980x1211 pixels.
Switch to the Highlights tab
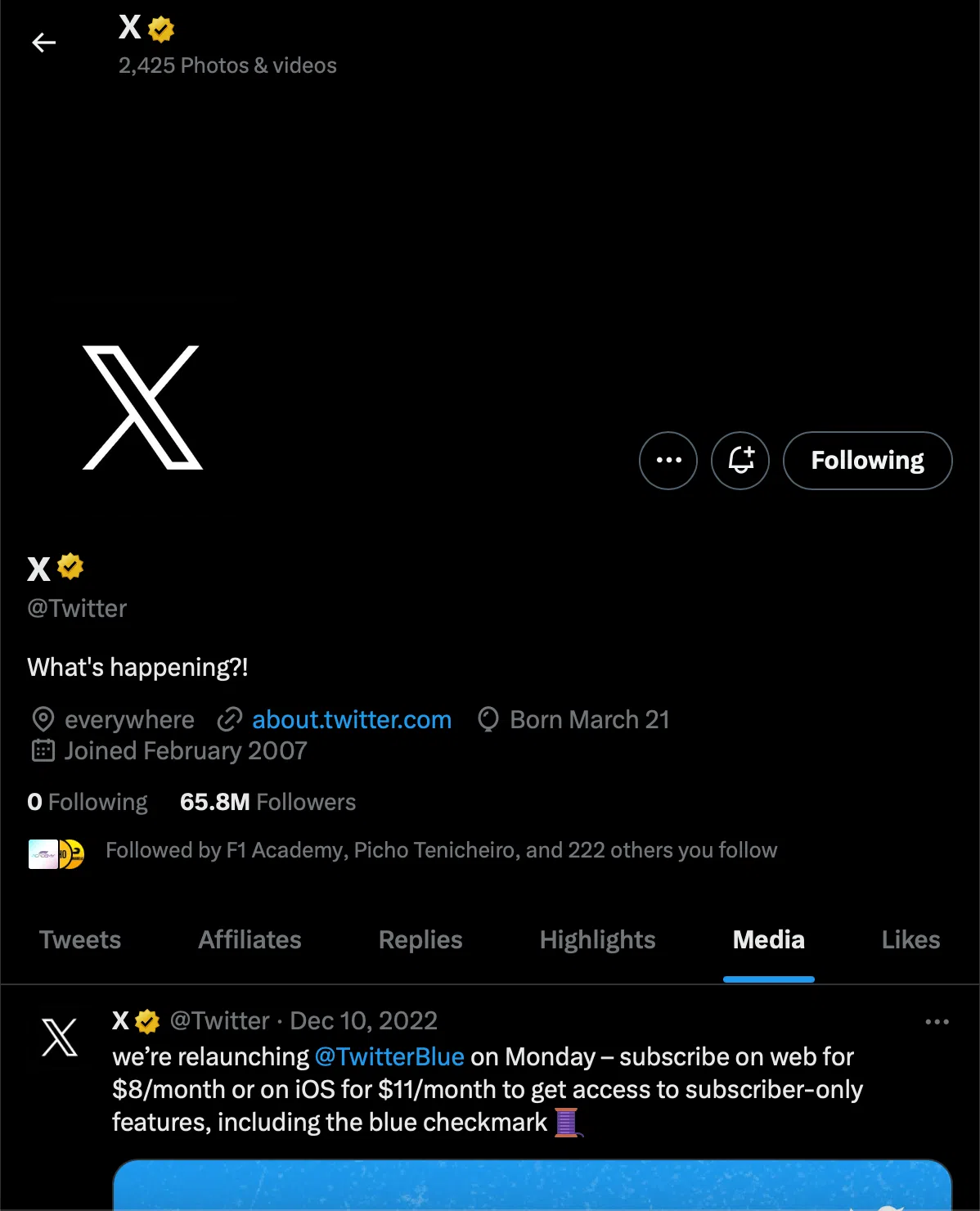597,940
